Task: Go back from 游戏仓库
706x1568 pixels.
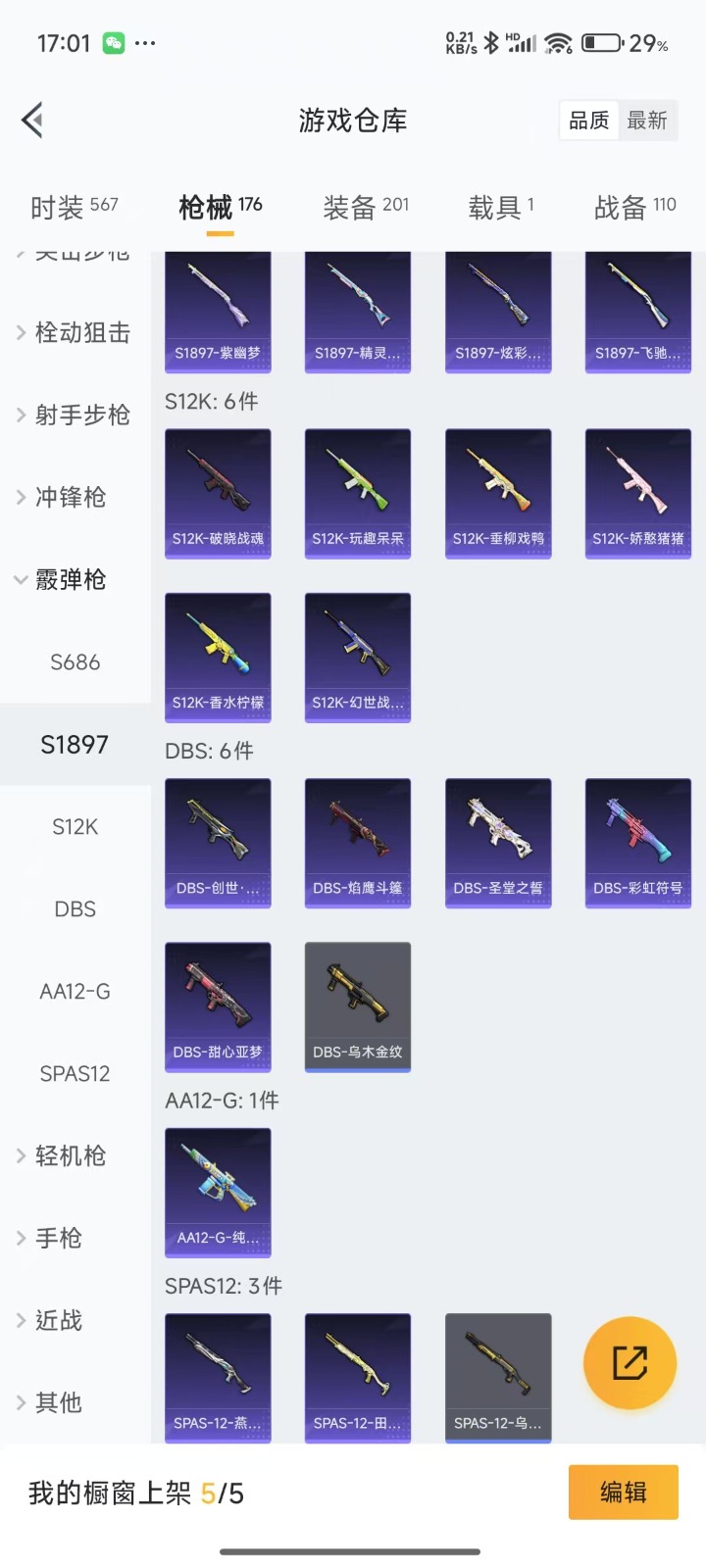Action: (x=32, y=121)
